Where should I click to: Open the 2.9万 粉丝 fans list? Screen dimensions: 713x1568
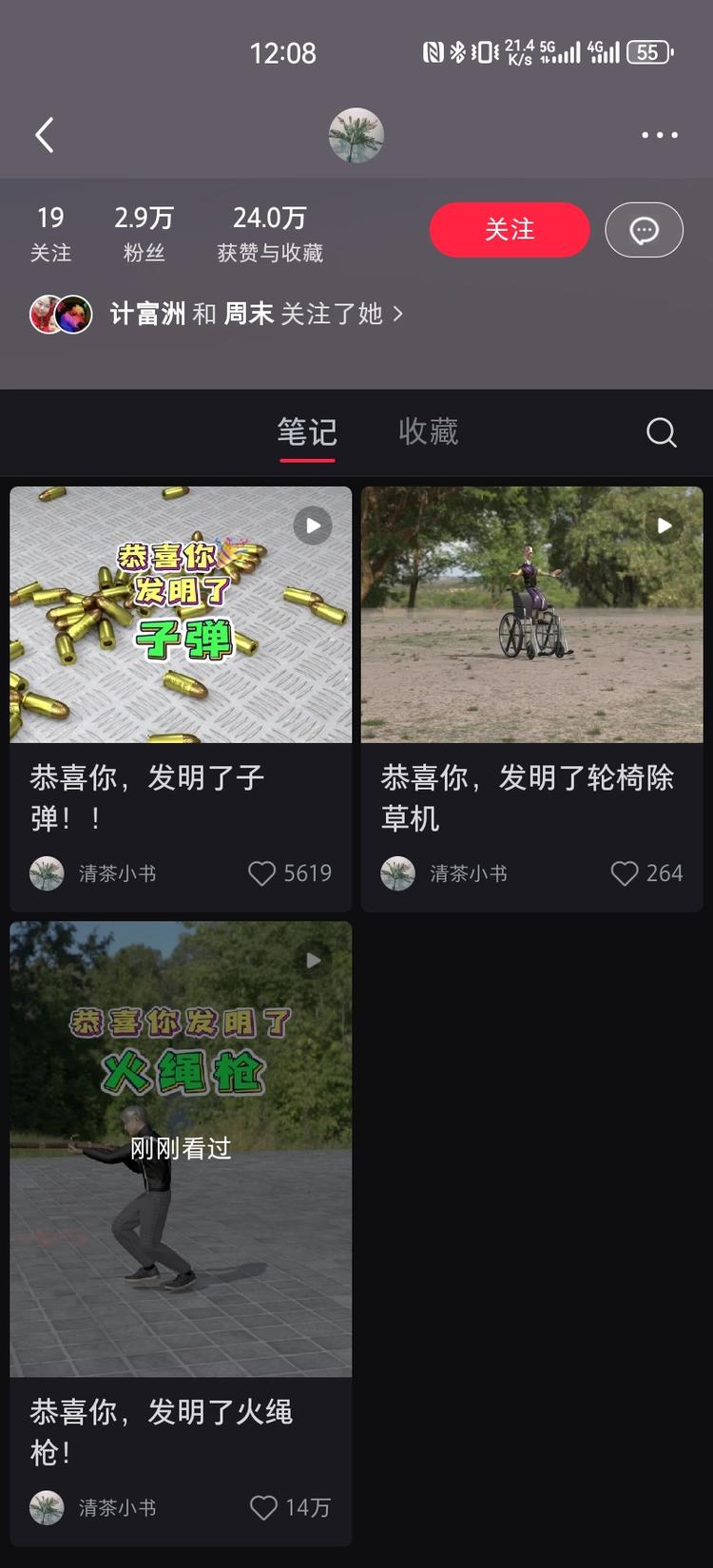(x=141, y=230)
